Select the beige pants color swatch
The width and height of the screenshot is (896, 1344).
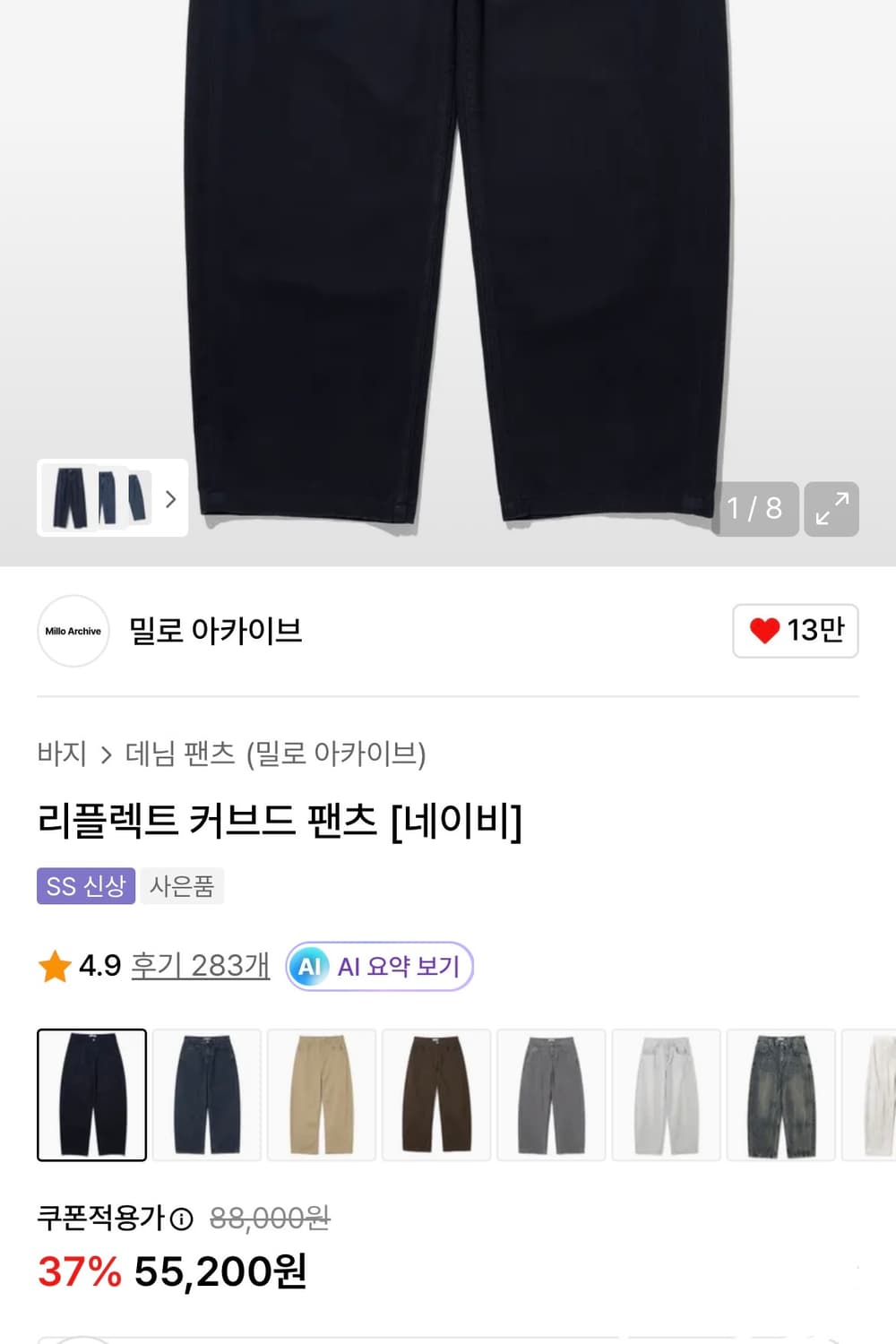pos(321,1095)
